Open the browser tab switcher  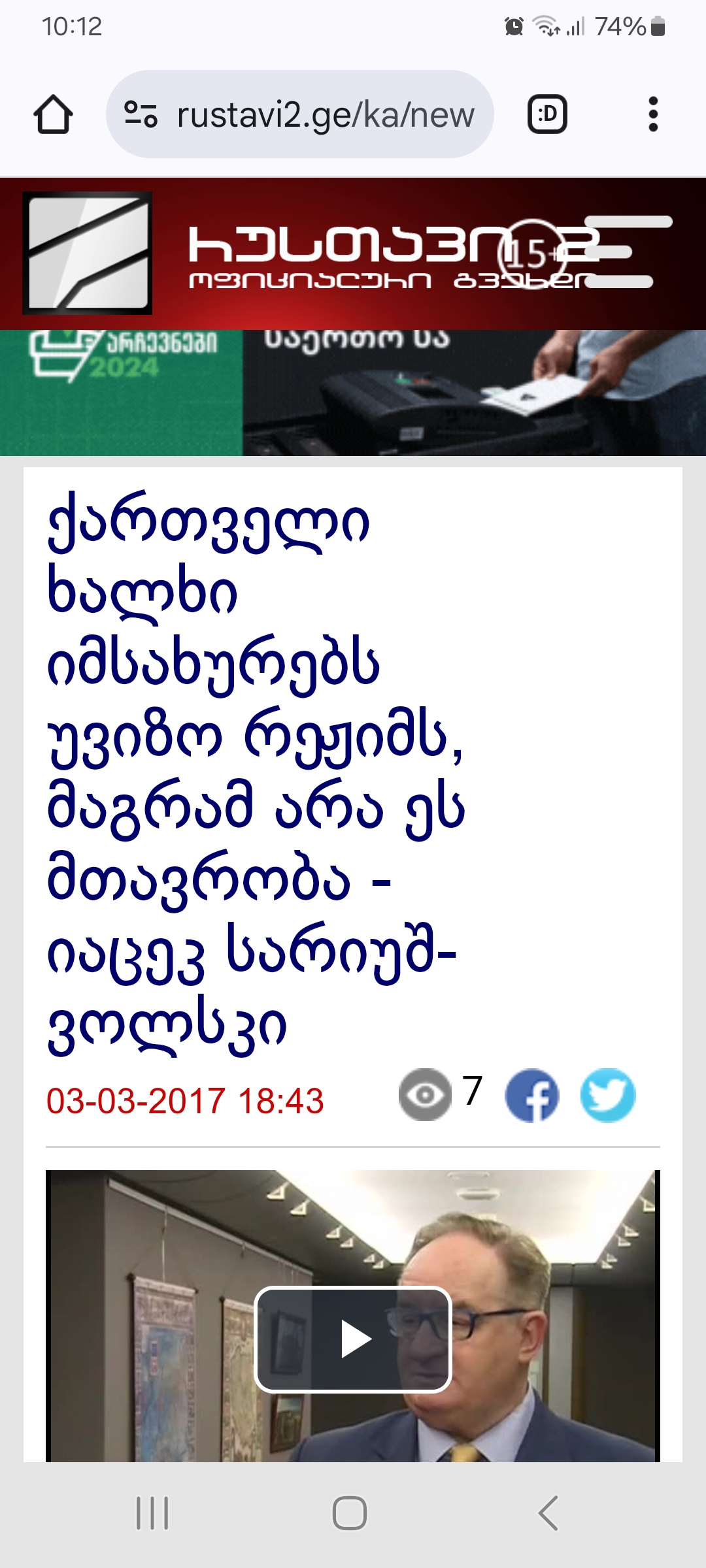546,114
